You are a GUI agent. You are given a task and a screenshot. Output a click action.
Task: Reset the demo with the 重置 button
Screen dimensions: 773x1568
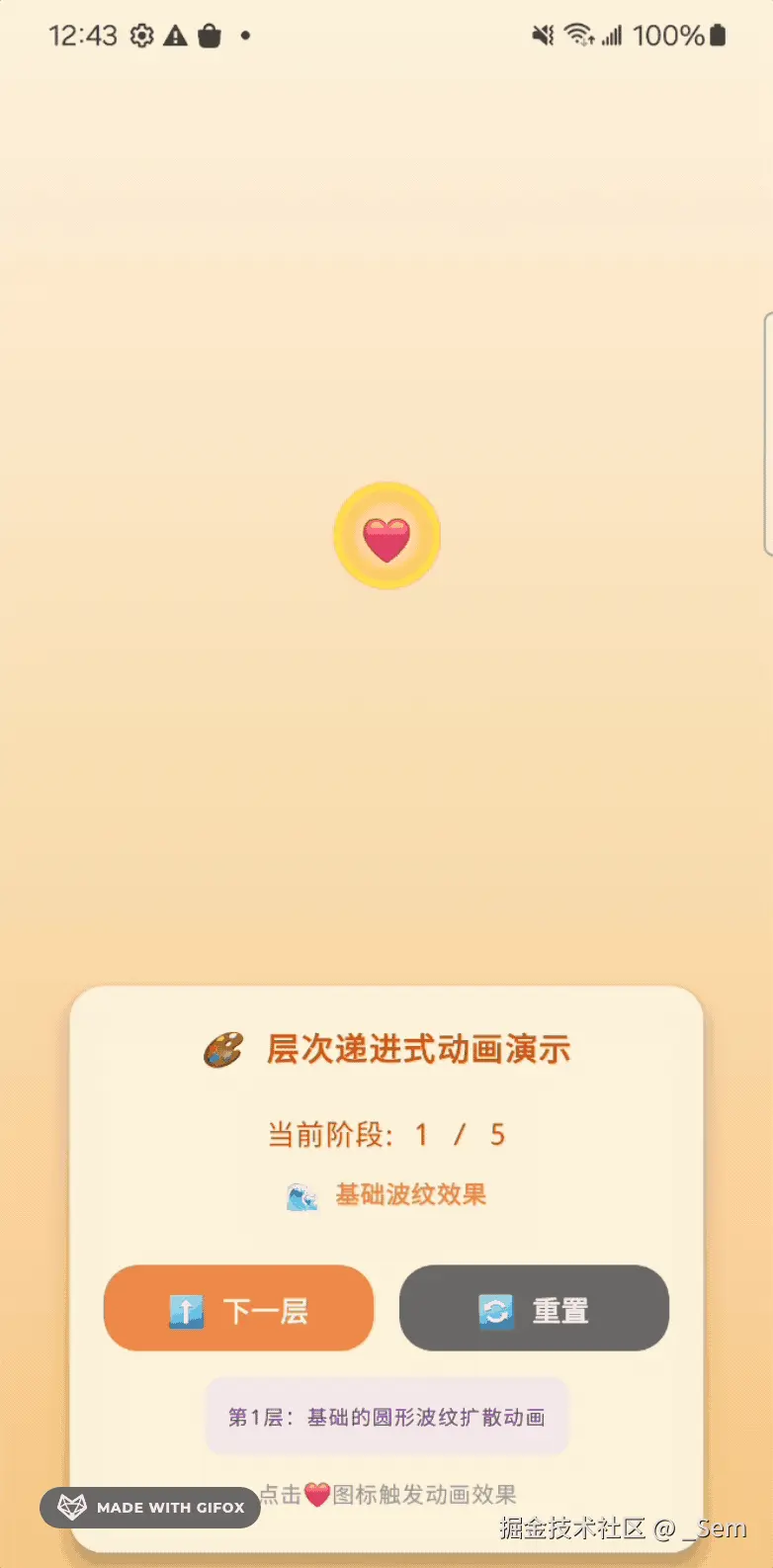[534, 1309]
